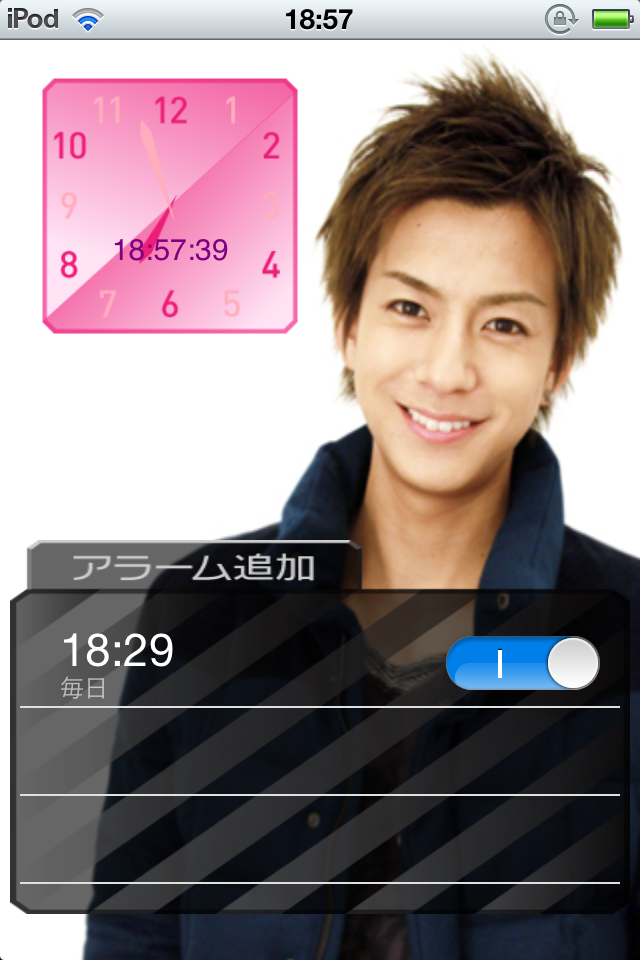The width and height of the screenshot is (640, 960).
Task: Tap the アラーム追加 button to add an alarm
Action: click(194, 567)
